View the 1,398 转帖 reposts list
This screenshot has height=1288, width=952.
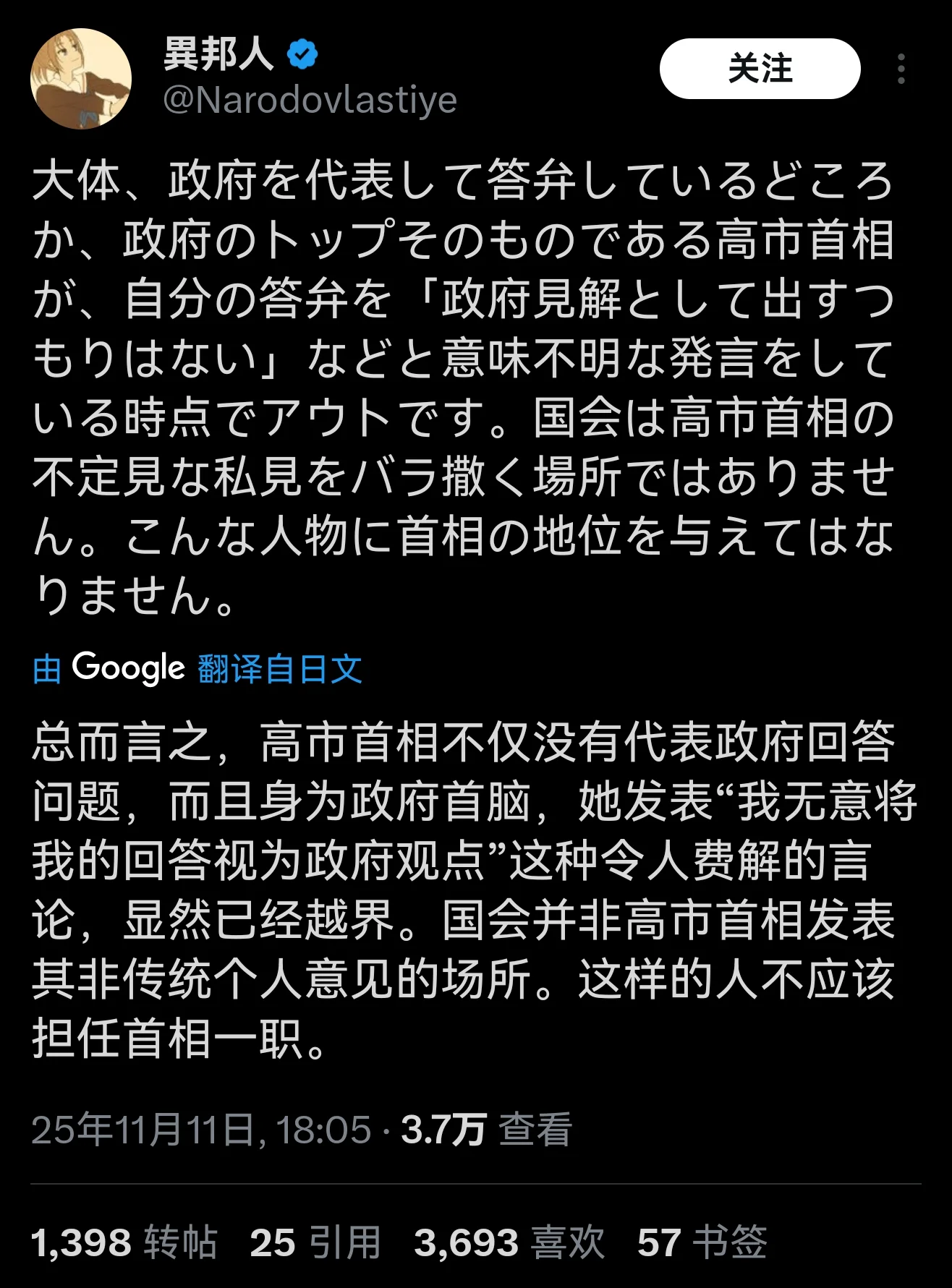point(124,1242)
